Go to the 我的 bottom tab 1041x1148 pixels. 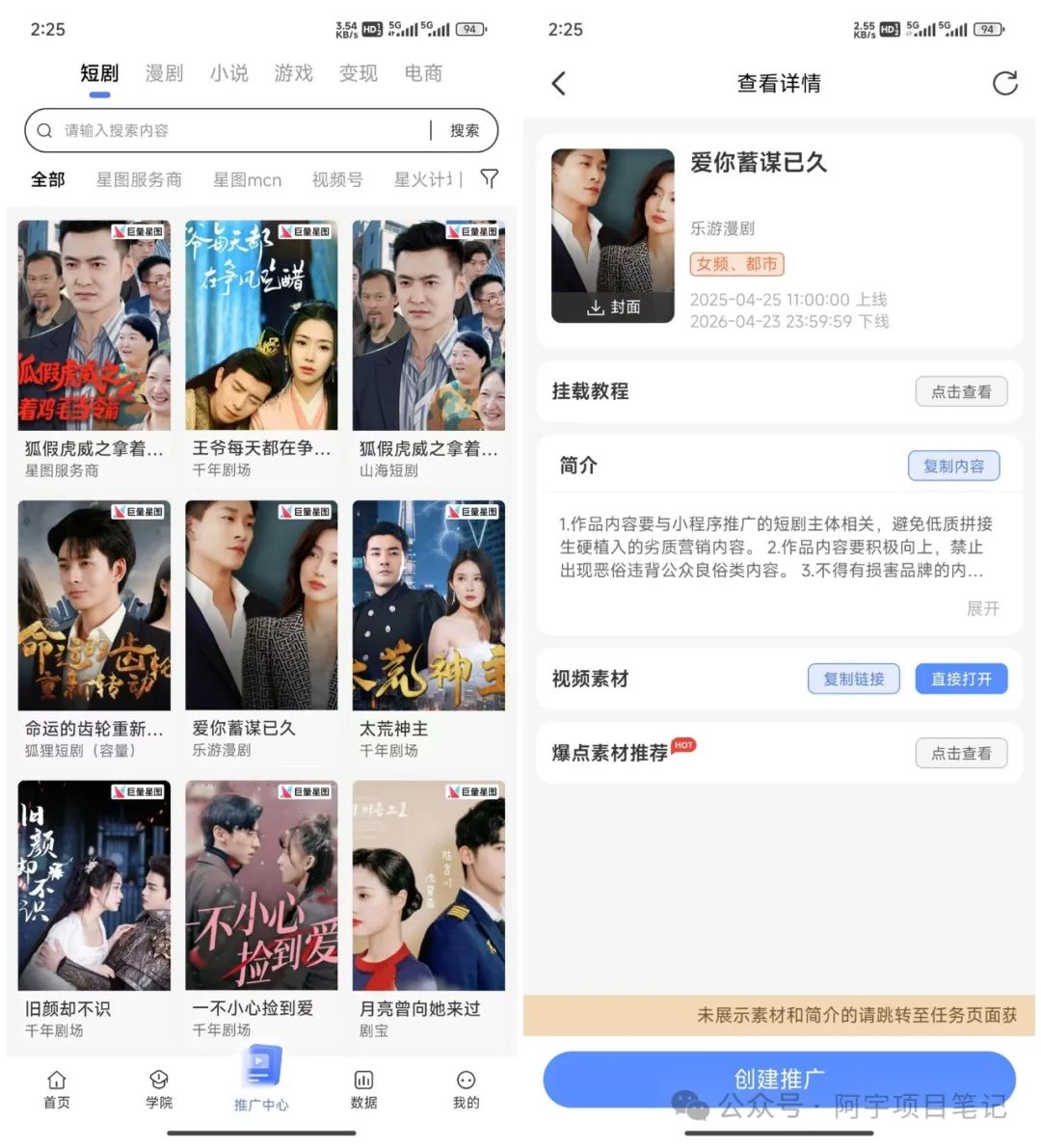coord(466,1089)
